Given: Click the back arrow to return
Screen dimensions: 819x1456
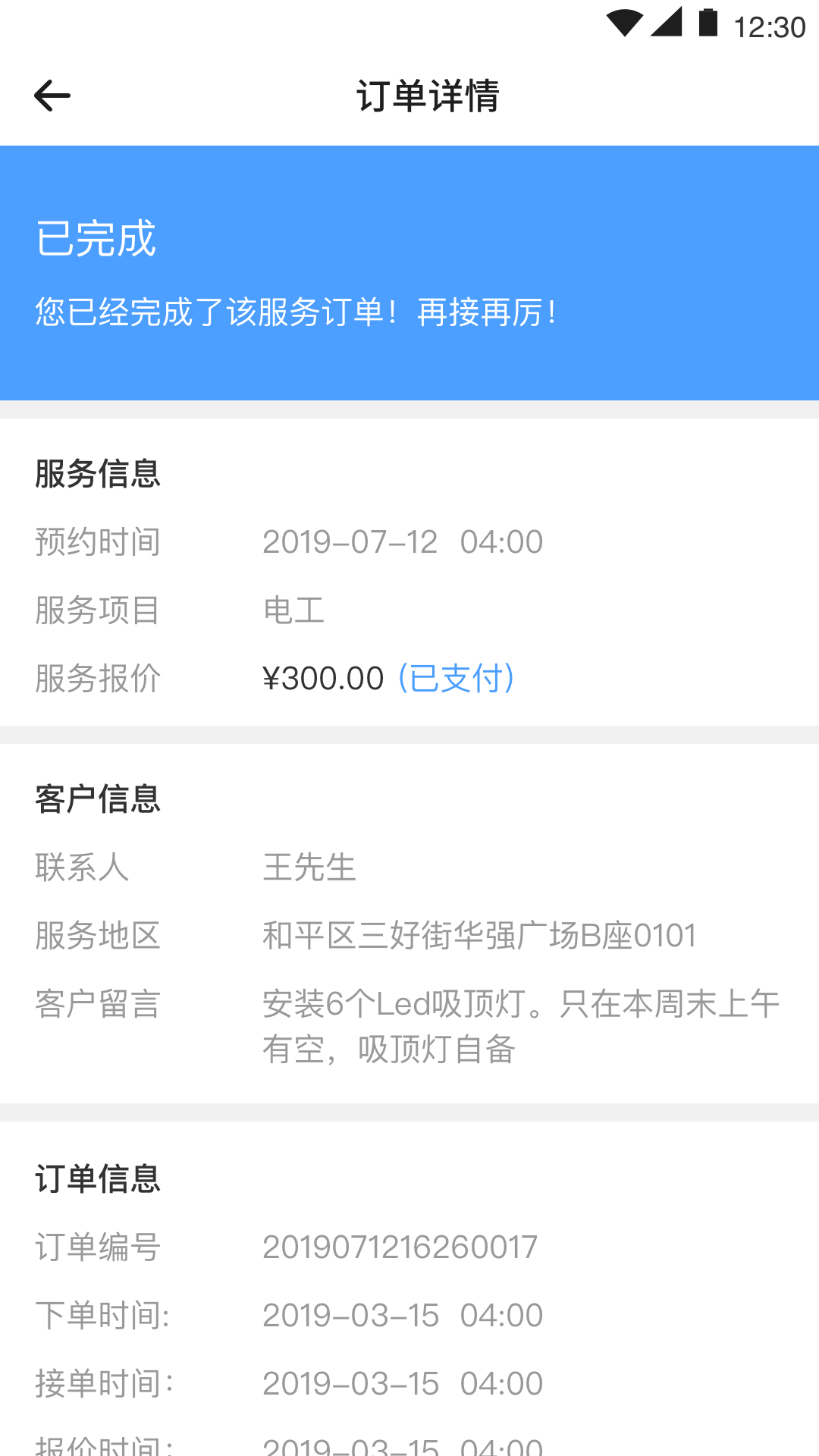Looking at the screenshot, I should click(x=50, y=95).
